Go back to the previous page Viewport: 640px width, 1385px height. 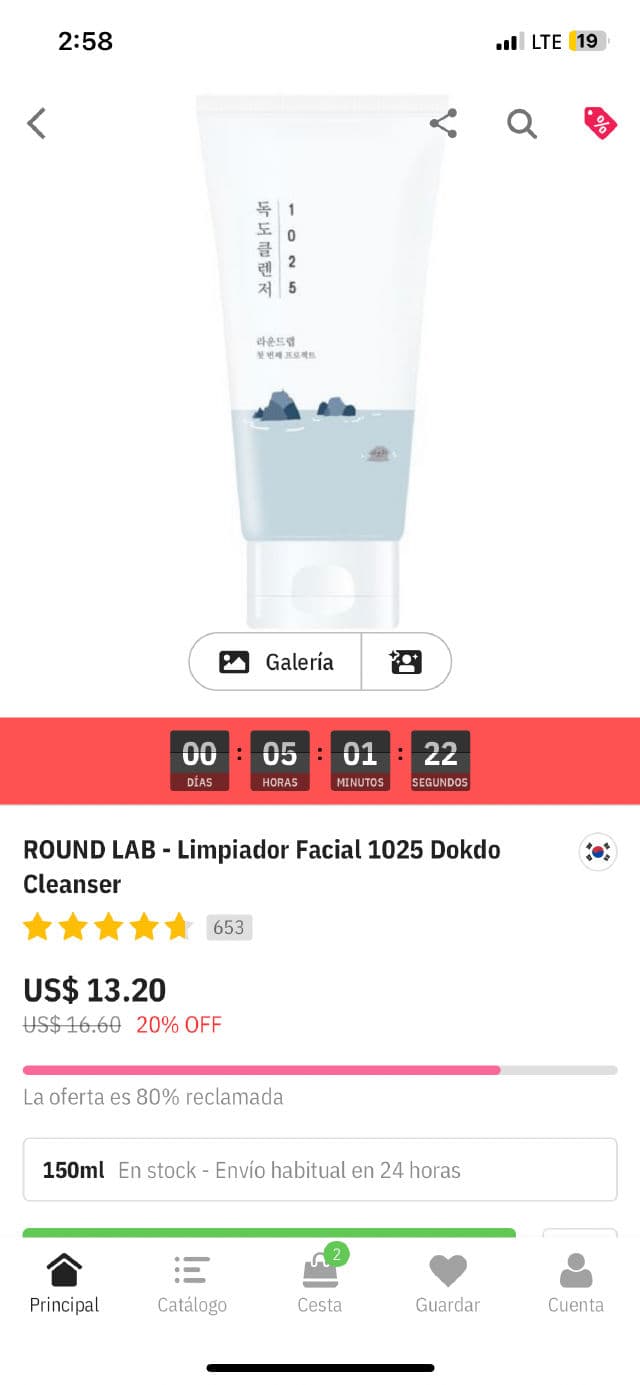click(x=37, y=124)
